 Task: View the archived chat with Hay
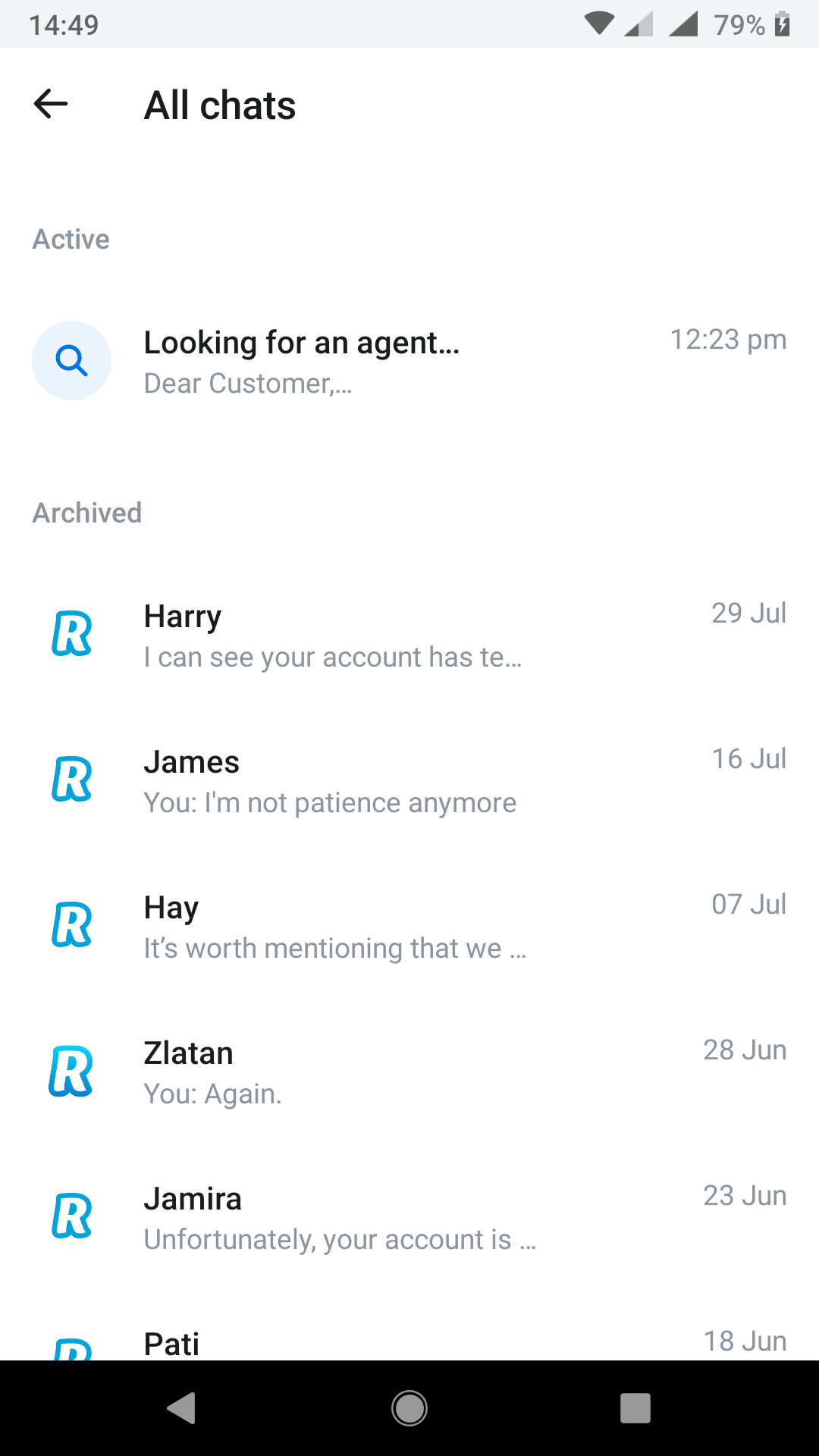(x=409, y=927)
